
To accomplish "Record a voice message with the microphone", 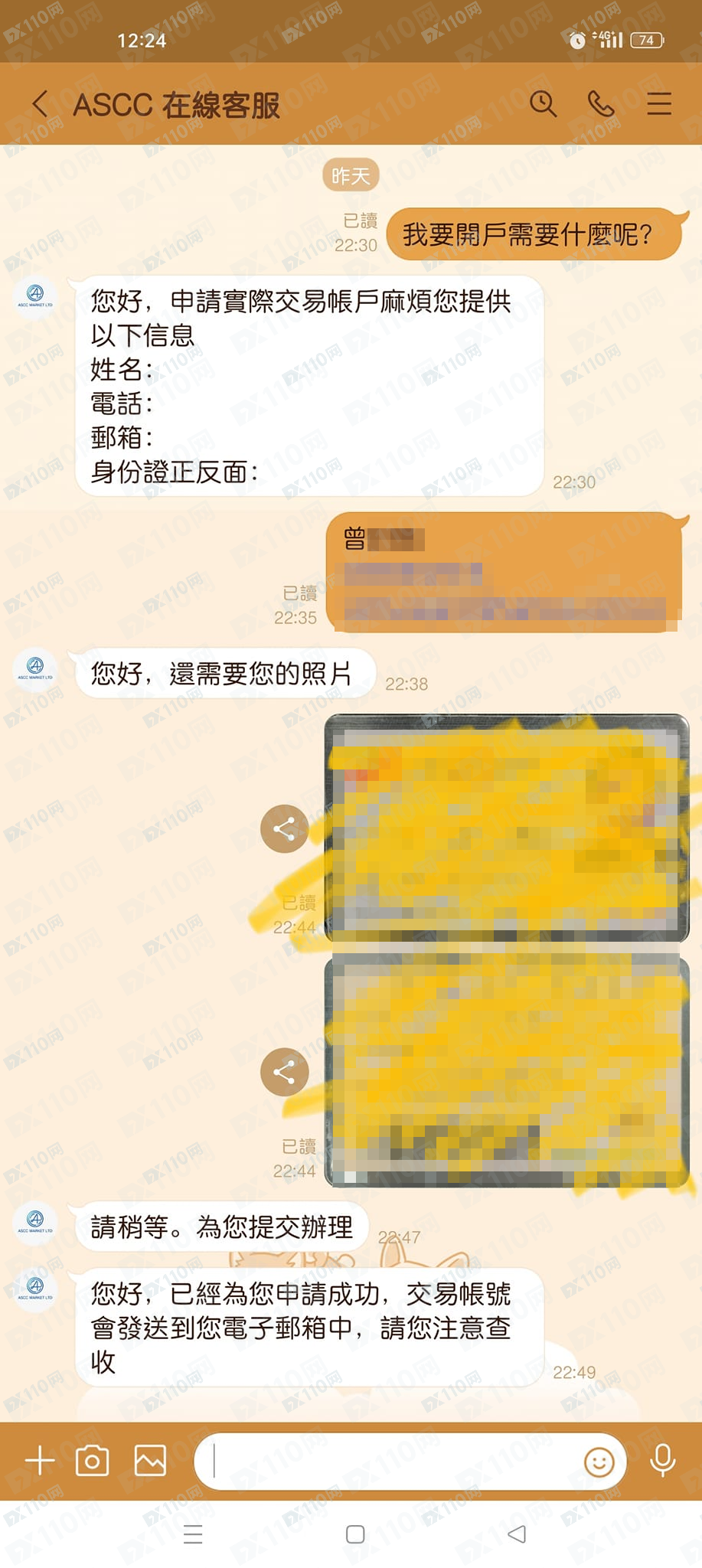I will 662,1461.
